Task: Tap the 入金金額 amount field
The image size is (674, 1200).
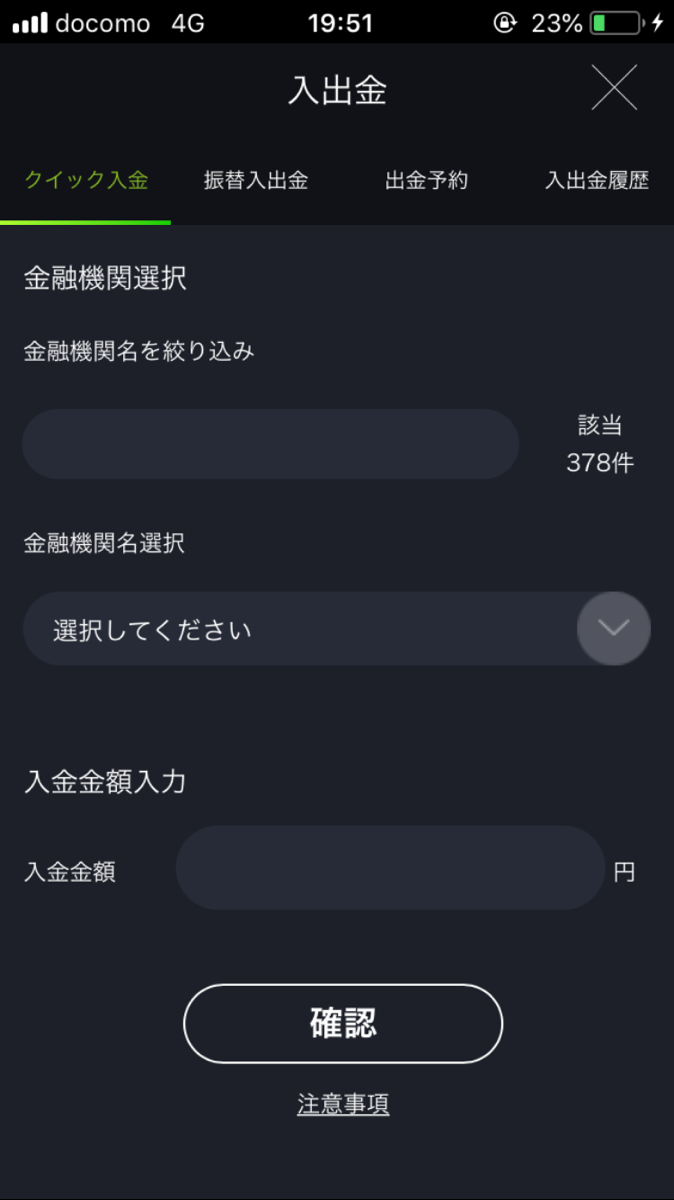Action: 391,868
